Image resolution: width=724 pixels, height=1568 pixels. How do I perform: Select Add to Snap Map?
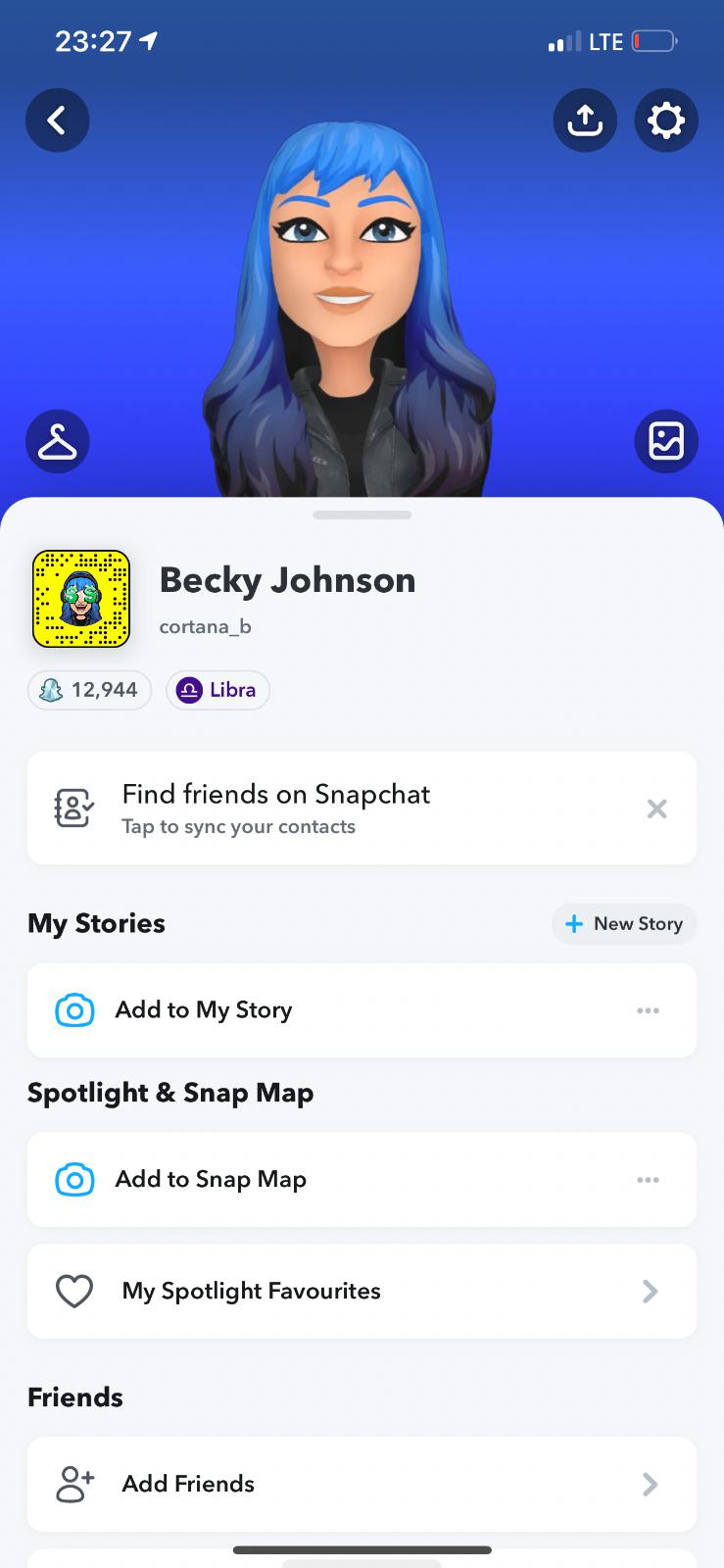(294, 1180)
